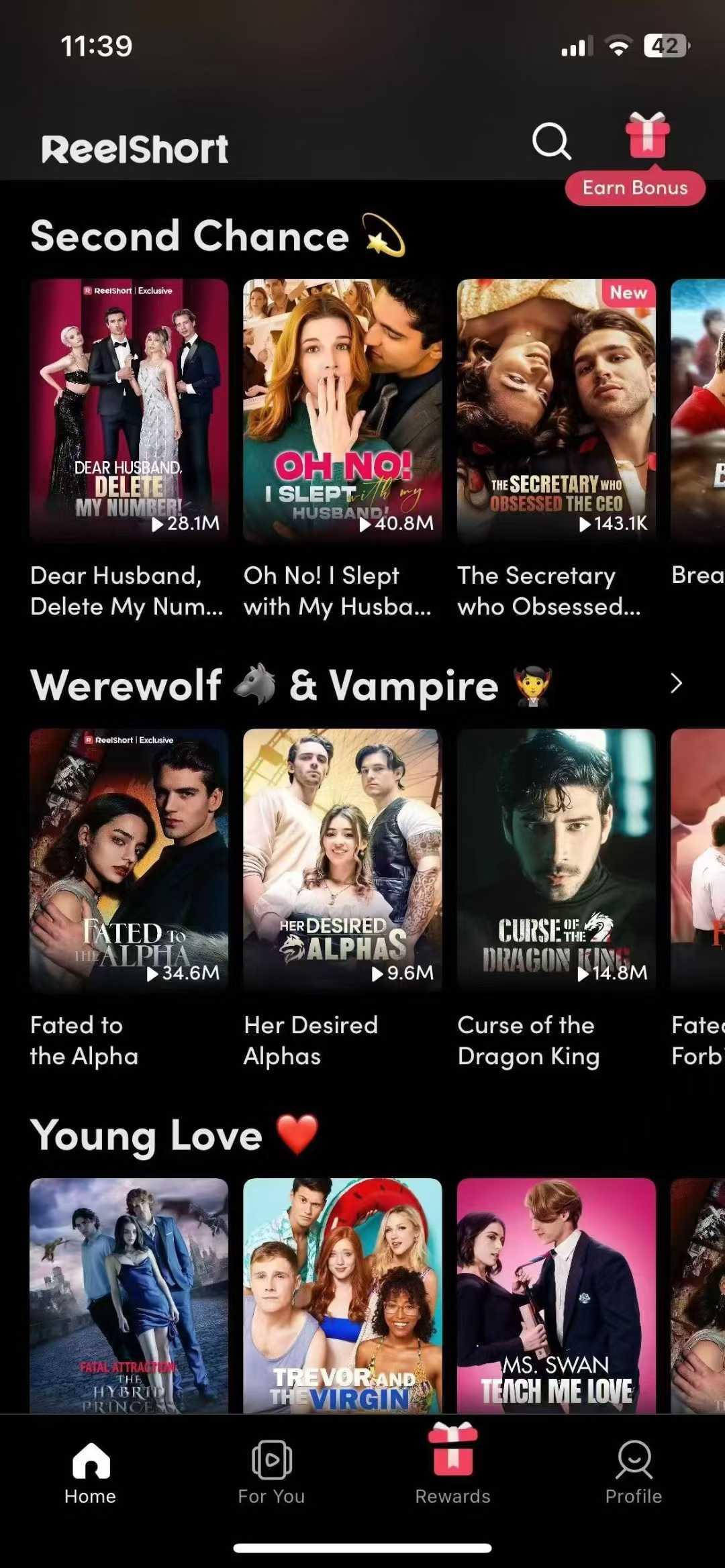Open Fated to the Alpha series
The width and height of the screenshot is (725, 1568).
129,859
